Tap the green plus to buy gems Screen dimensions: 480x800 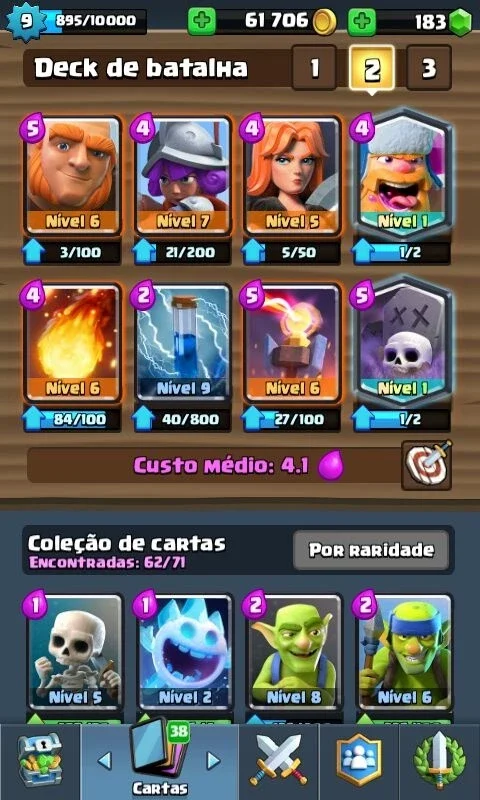(362, 21)
